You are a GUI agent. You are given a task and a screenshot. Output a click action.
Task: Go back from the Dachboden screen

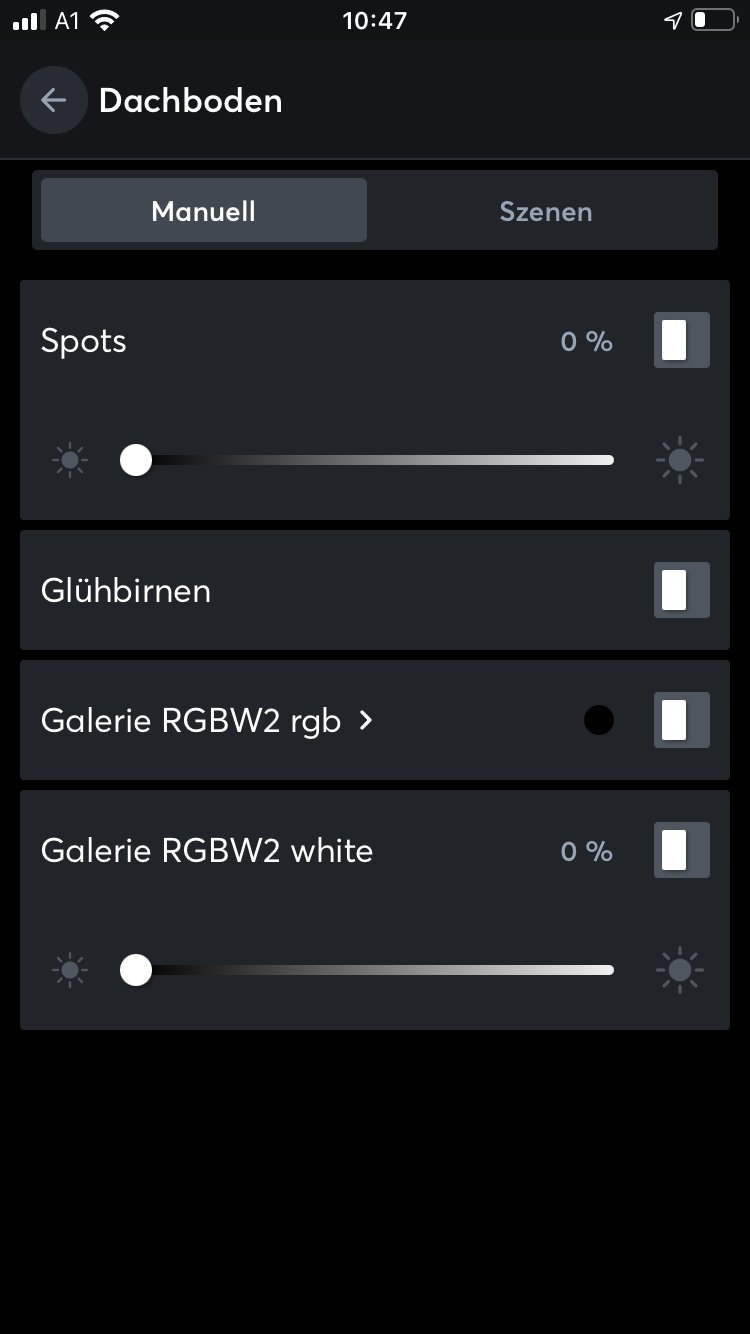point(53,100)
